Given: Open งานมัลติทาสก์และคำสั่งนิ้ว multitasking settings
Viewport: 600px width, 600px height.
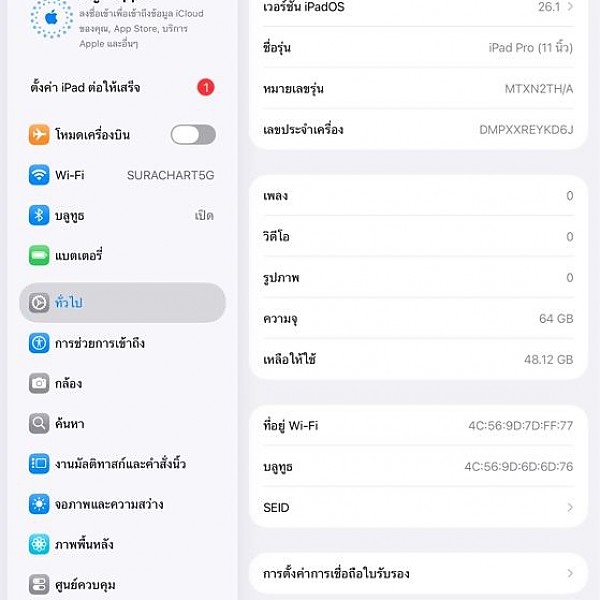Looking at the screenshot, I should click(122, 464).
